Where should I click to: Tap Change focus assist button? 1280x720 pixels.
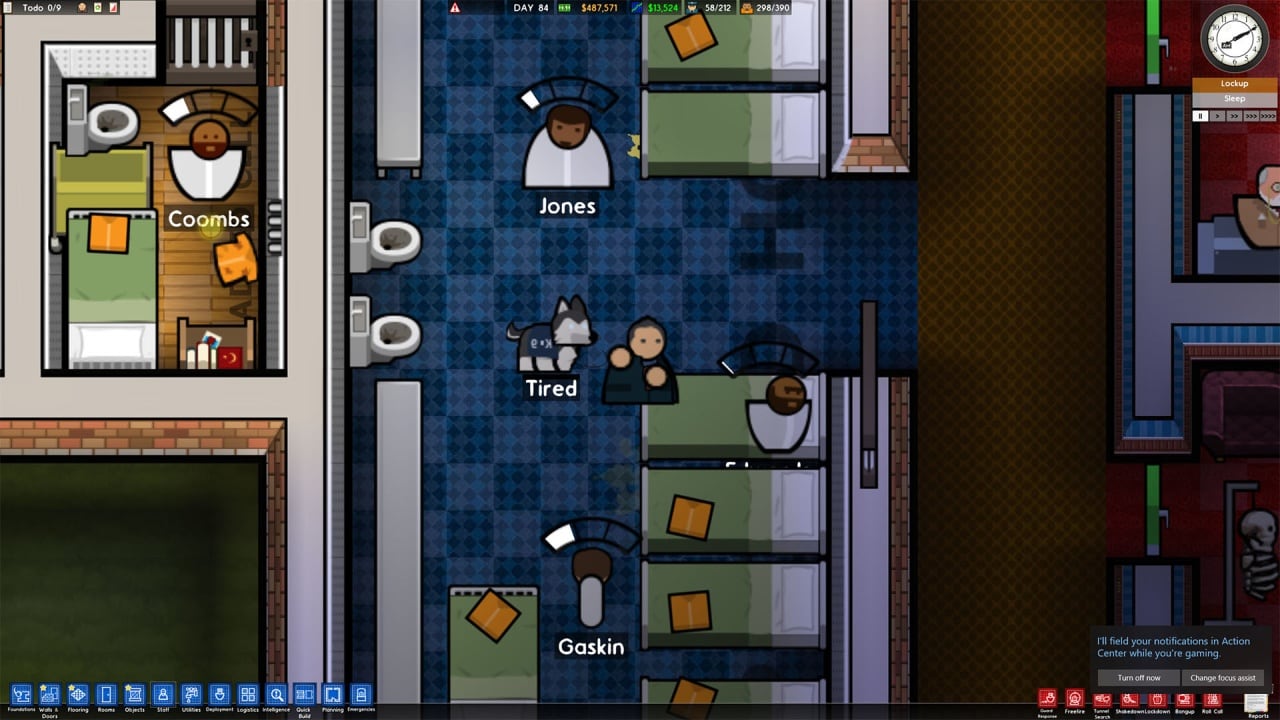1222,678
